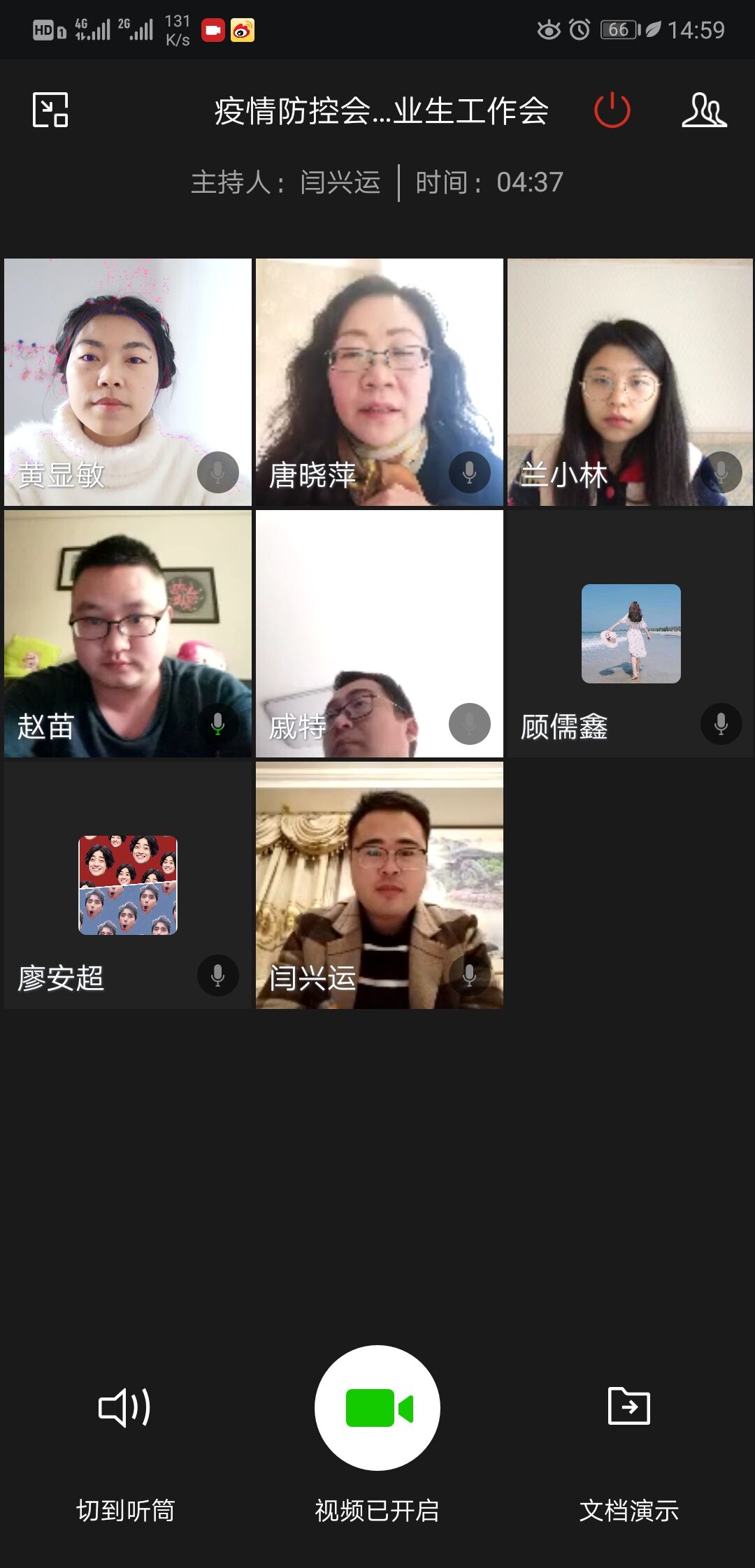
Task: Switch audio to earpiece (切到听筒)
Action: click(x=125, y=1432)
